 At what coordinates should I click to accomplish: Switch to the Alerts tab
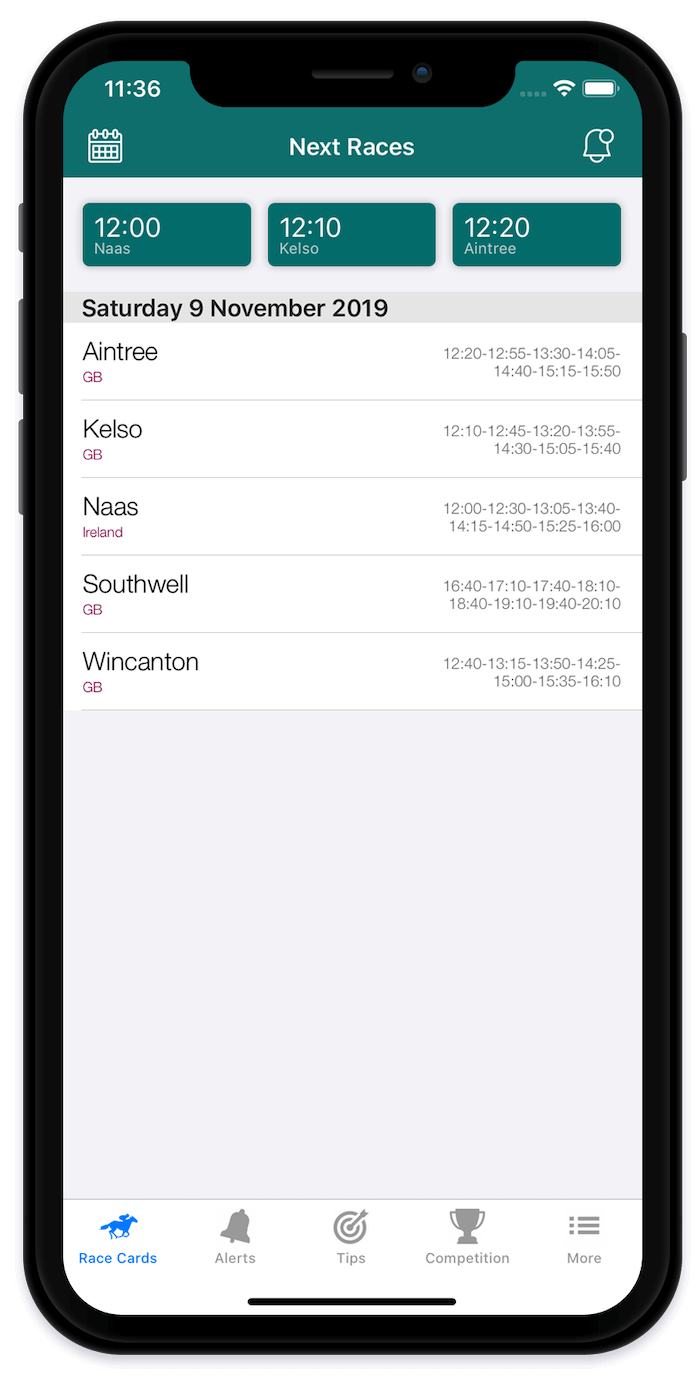[x=235, y=1237]
